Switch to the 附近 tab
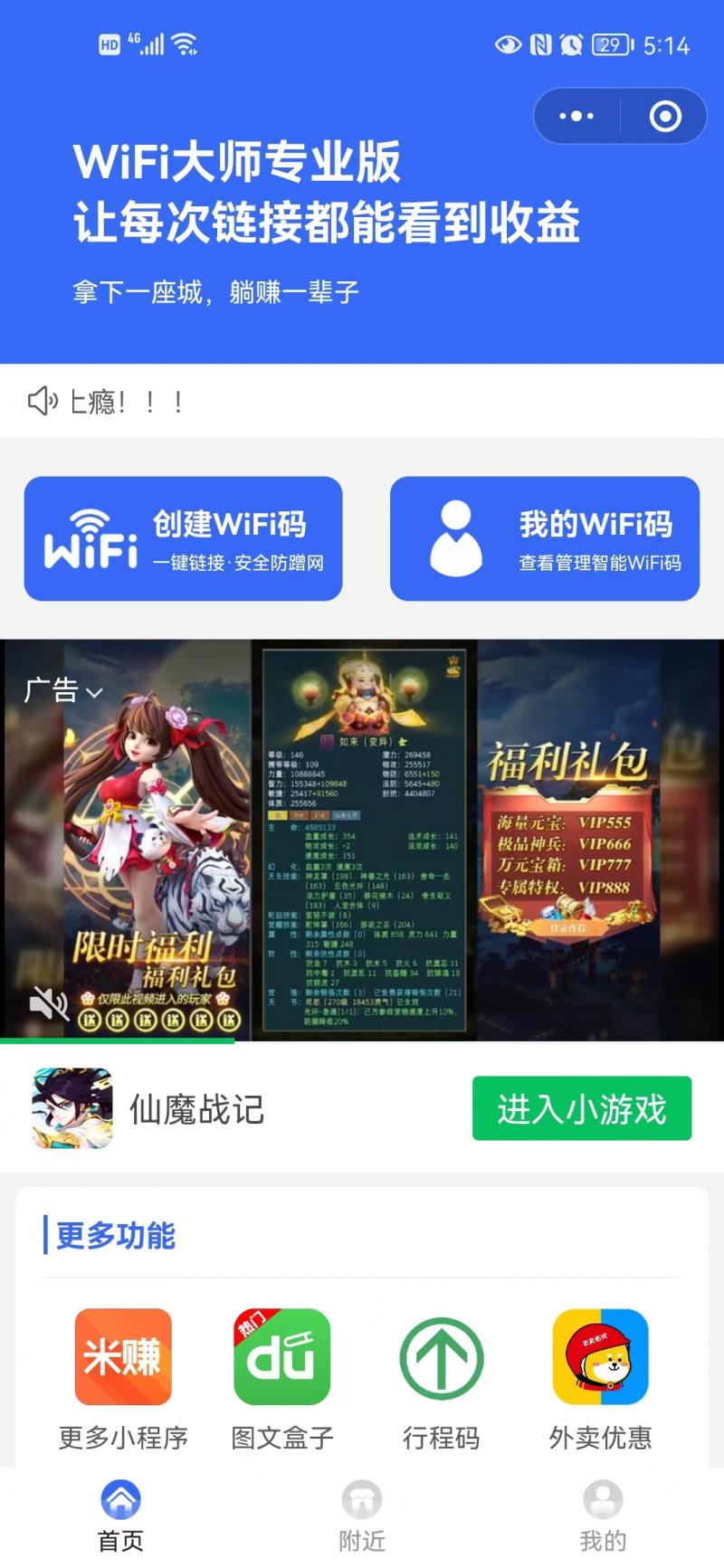This screenshot has width=724, height=1568. (x=362, y=1515)
